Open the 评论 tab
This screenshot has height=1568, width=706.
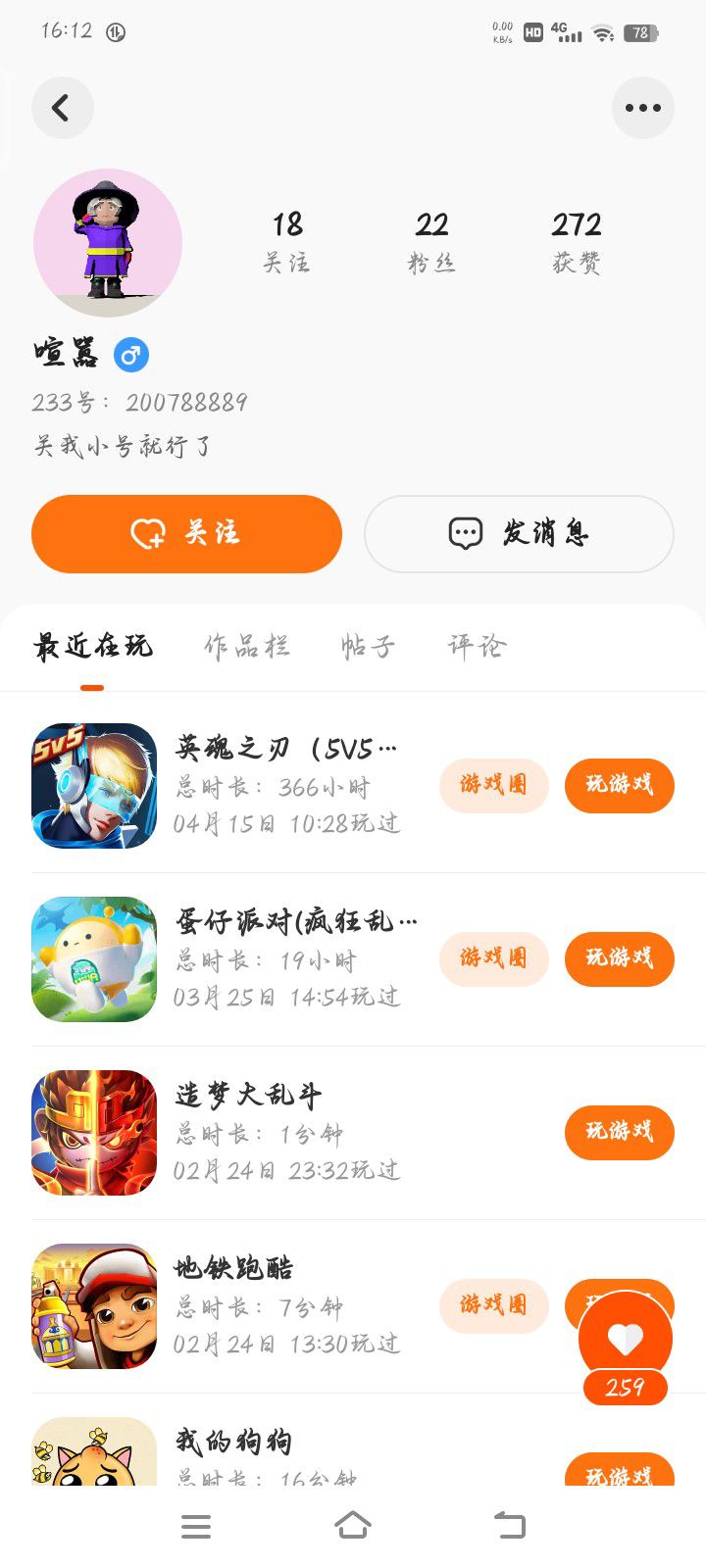pos(477,647)
